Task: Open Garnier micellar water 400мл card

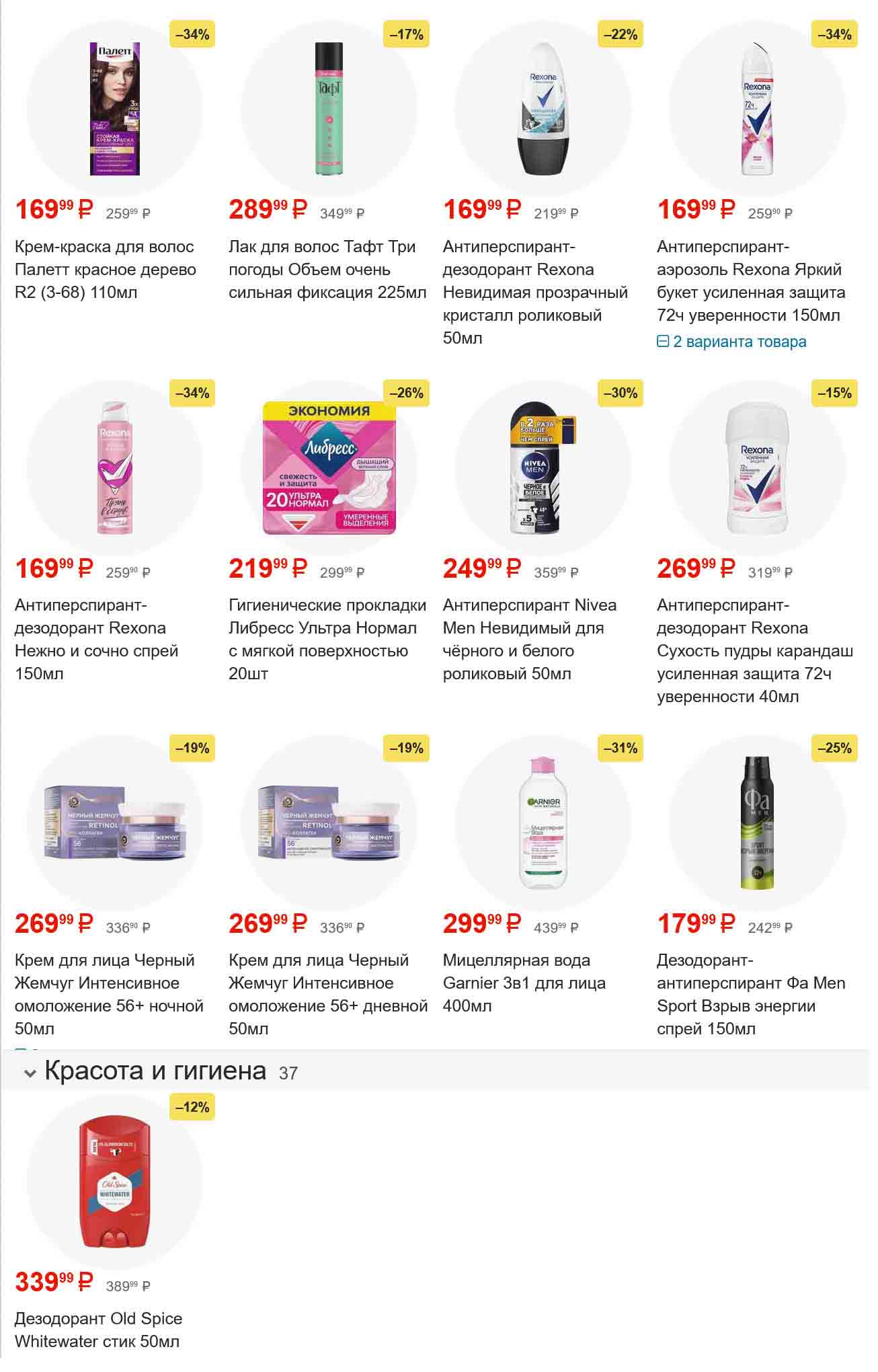Action: [x=543, y=823]
